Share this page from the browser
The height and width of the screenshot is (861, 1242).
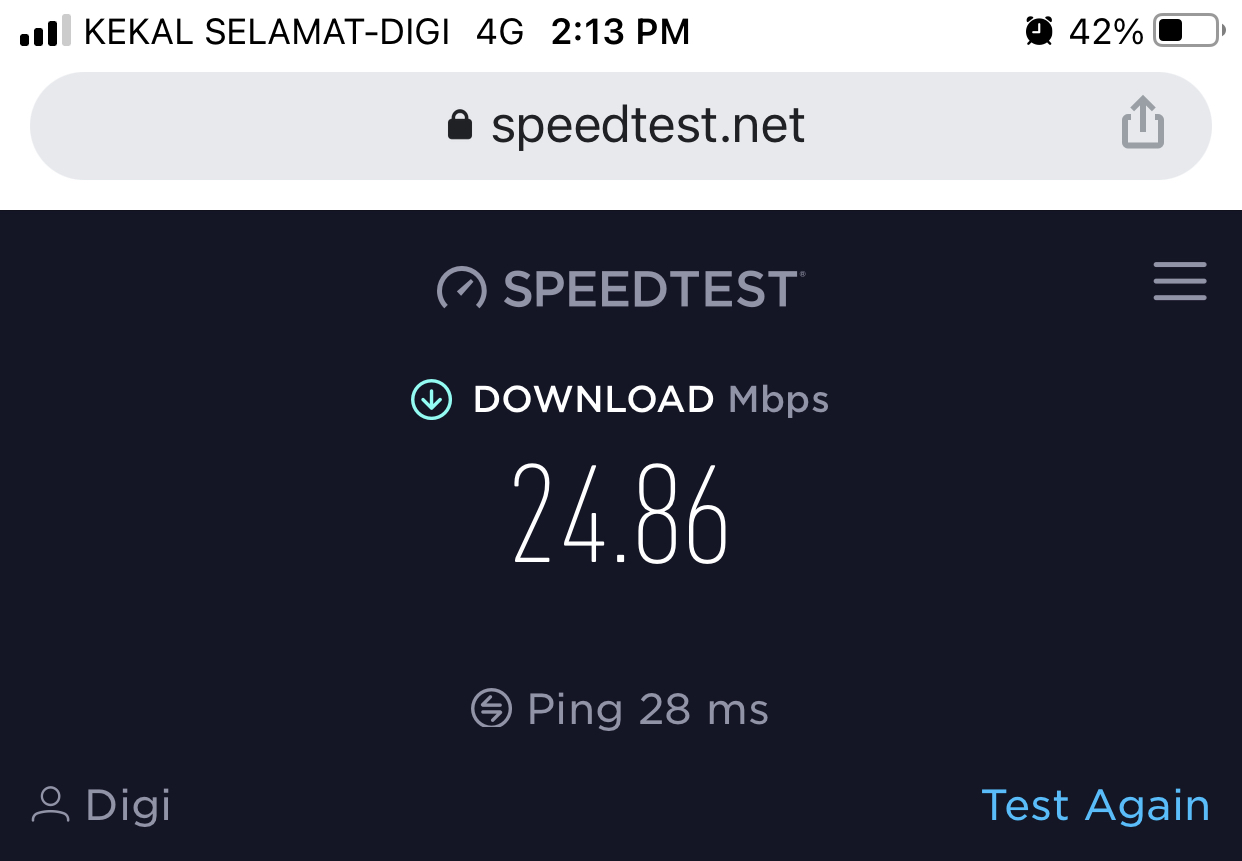(1142, 125)
